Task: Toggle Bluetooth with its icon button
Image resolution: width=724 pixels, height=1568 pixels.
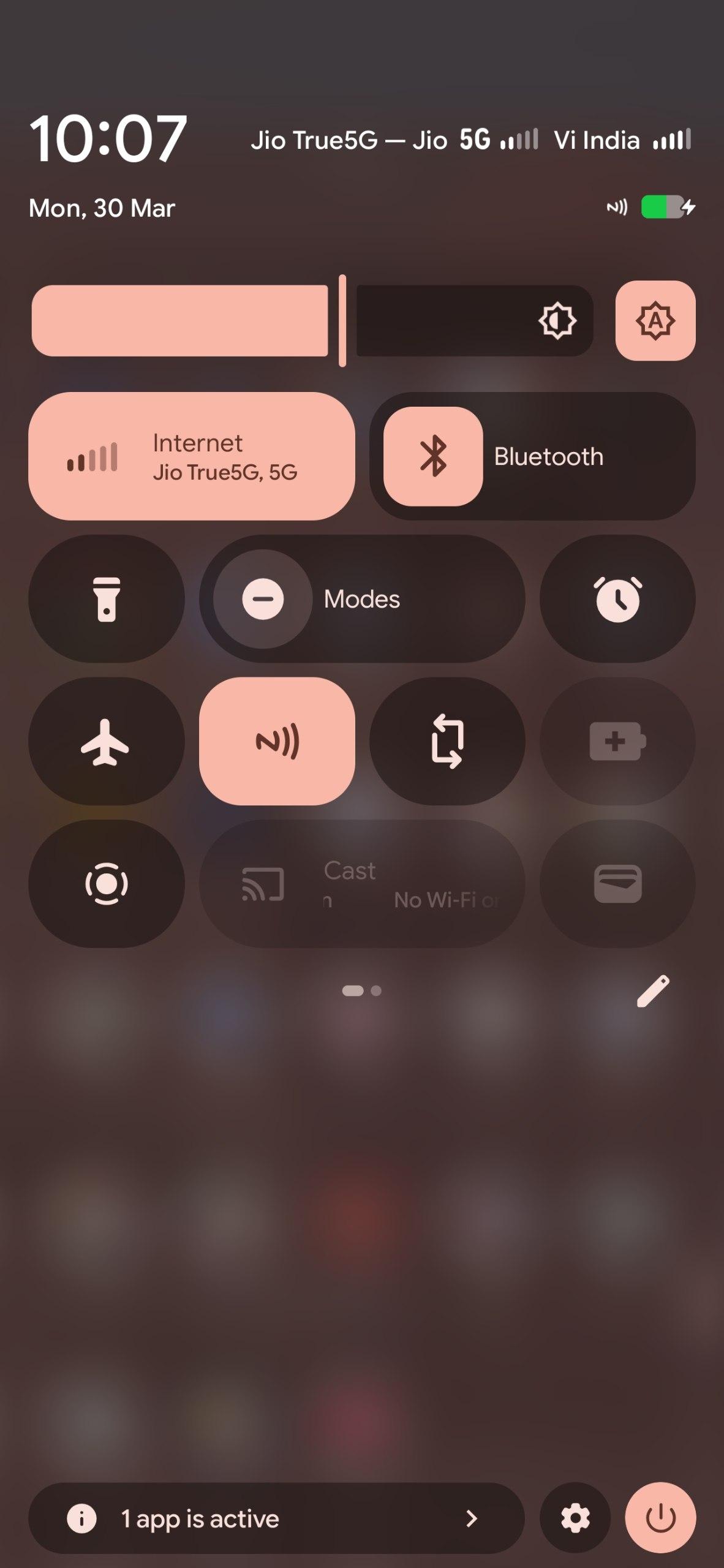Action: pyautogui.click(x=433, y=456)
